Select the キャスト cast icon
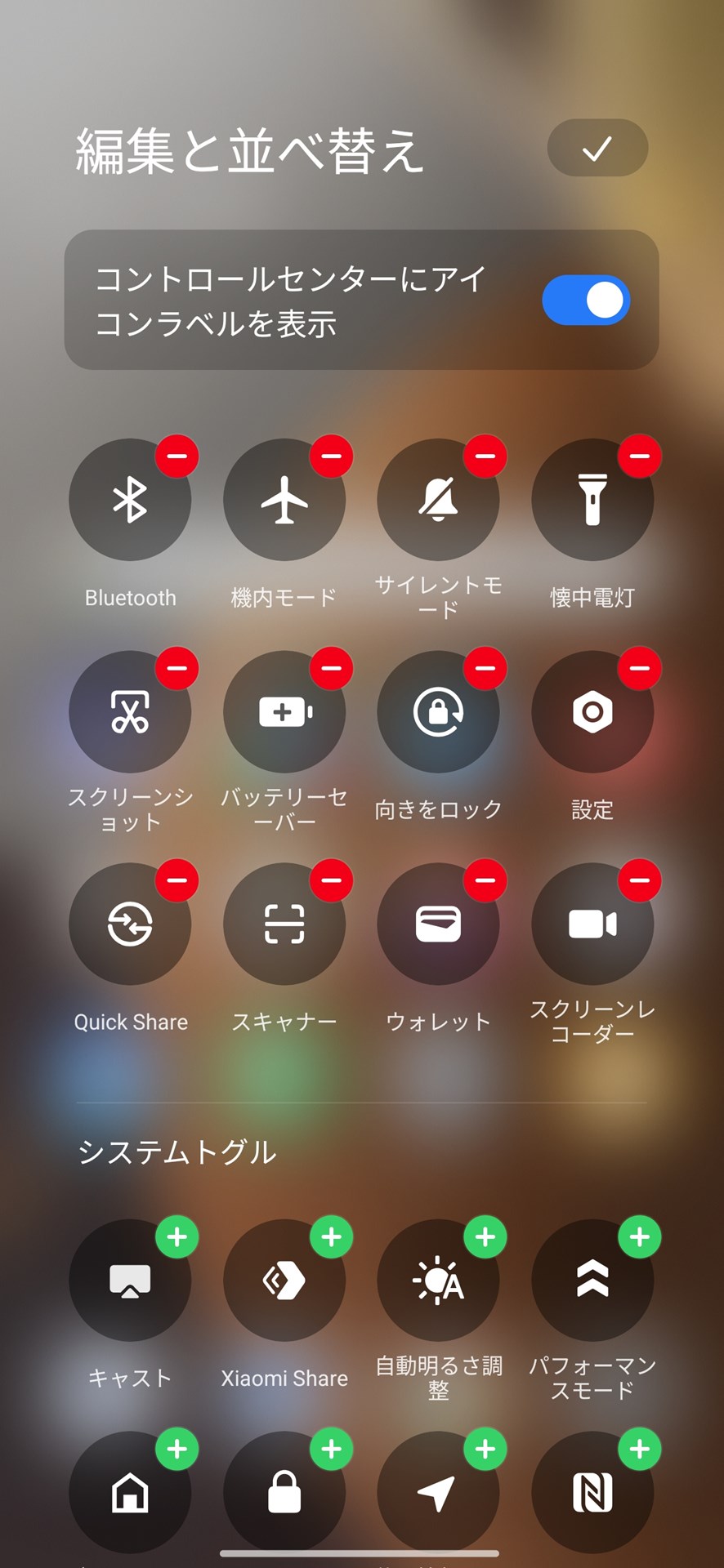Screen dimensions: 724x1568 click(131, 1280)
